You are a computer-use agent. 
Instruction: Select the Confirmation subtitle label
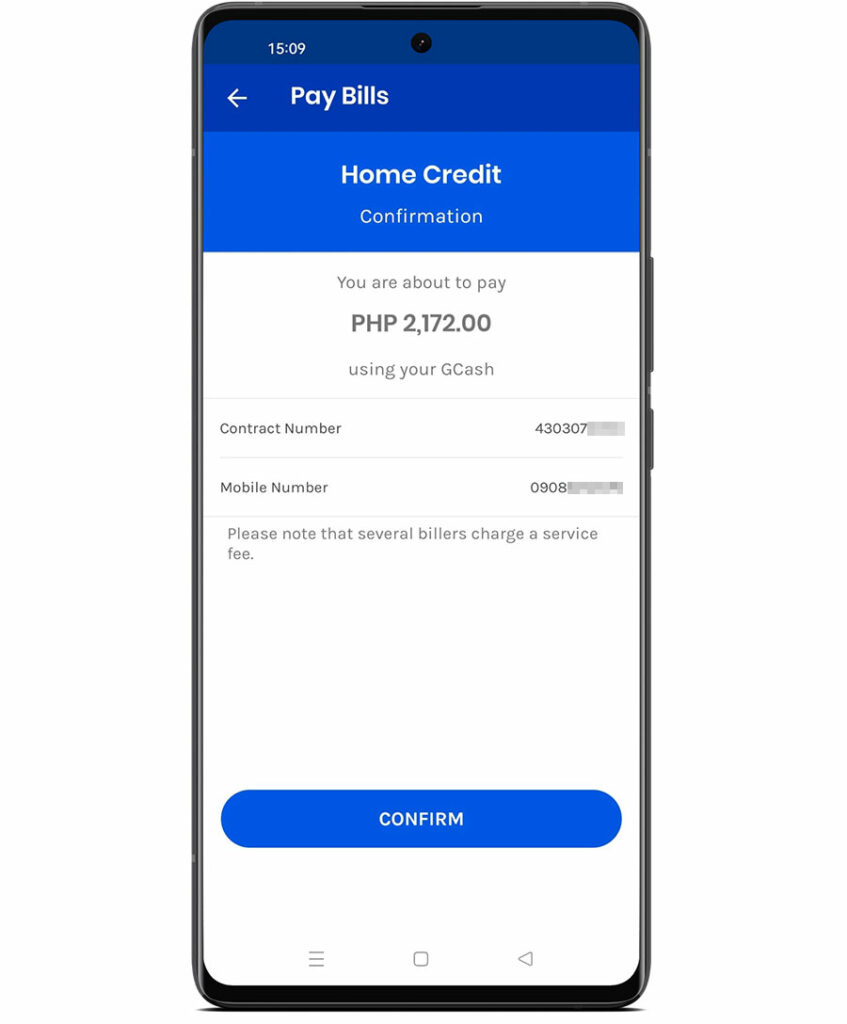[421, 216]
